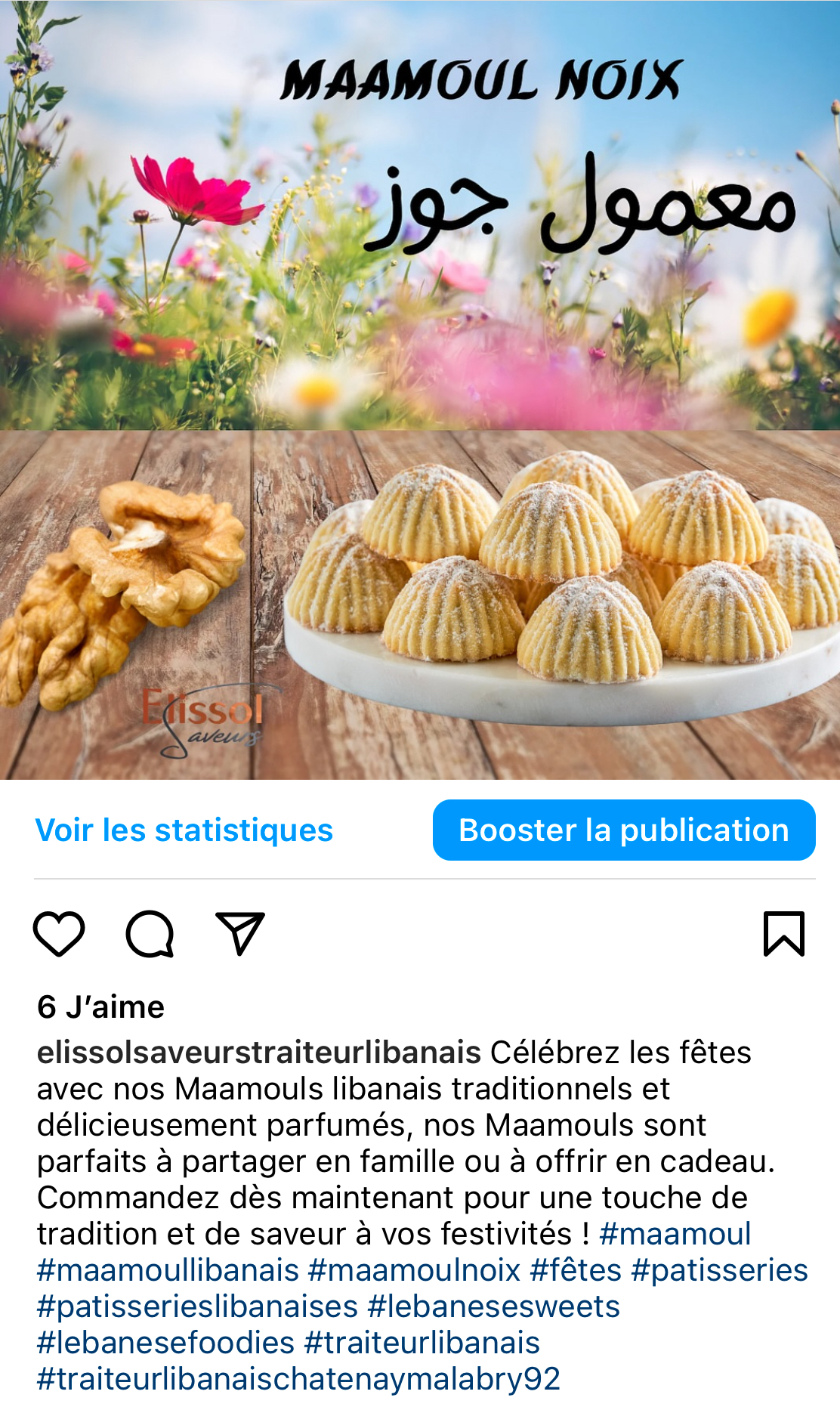This screenshot has width=840, height=1413.
Task: Open the #maamoul hashtag
Action: (x=675, y=1234)
